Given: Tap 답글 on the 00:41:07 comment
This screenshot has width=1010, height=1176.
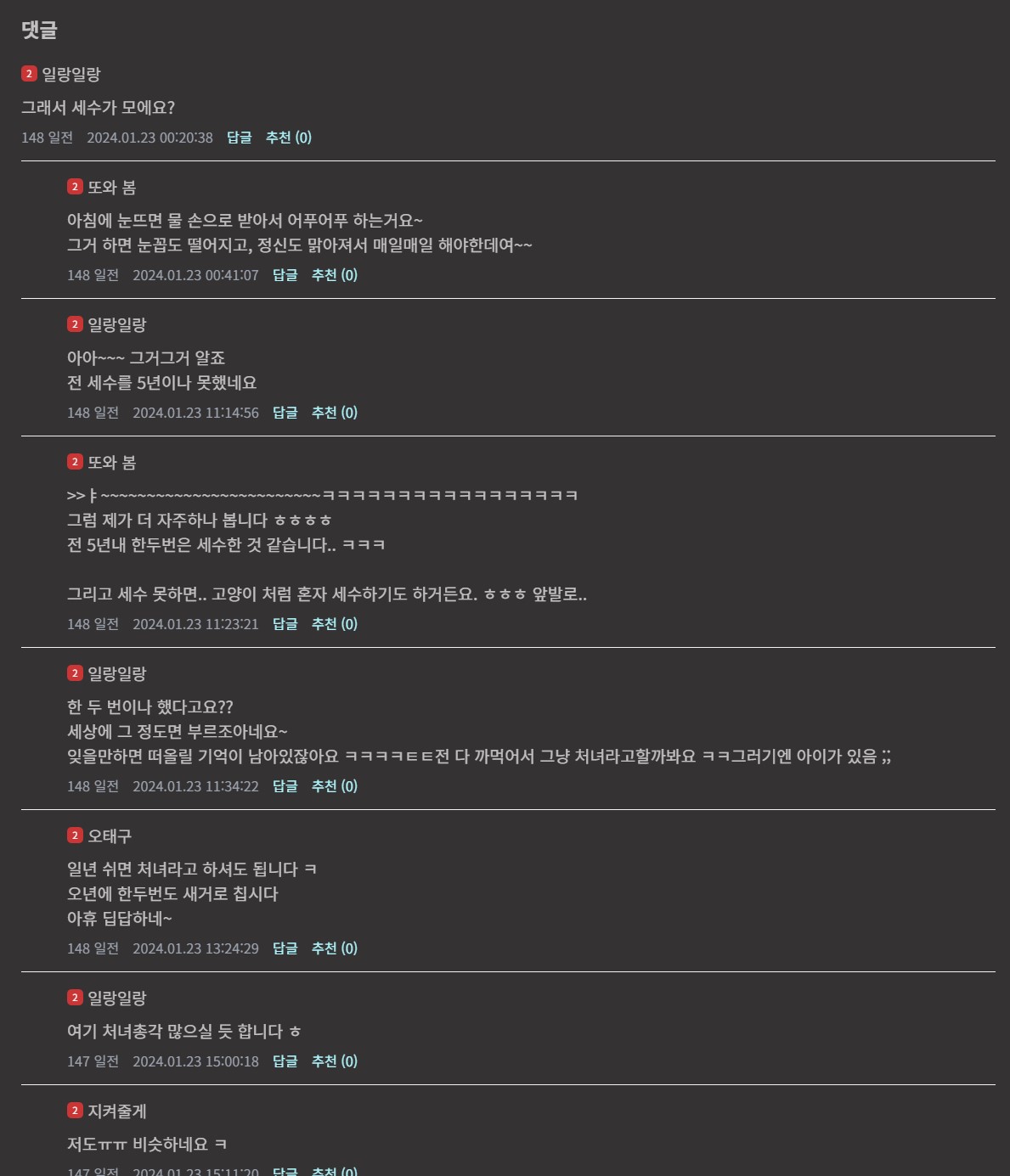Looking at the screenshot, I should click(x=285, y=275).
